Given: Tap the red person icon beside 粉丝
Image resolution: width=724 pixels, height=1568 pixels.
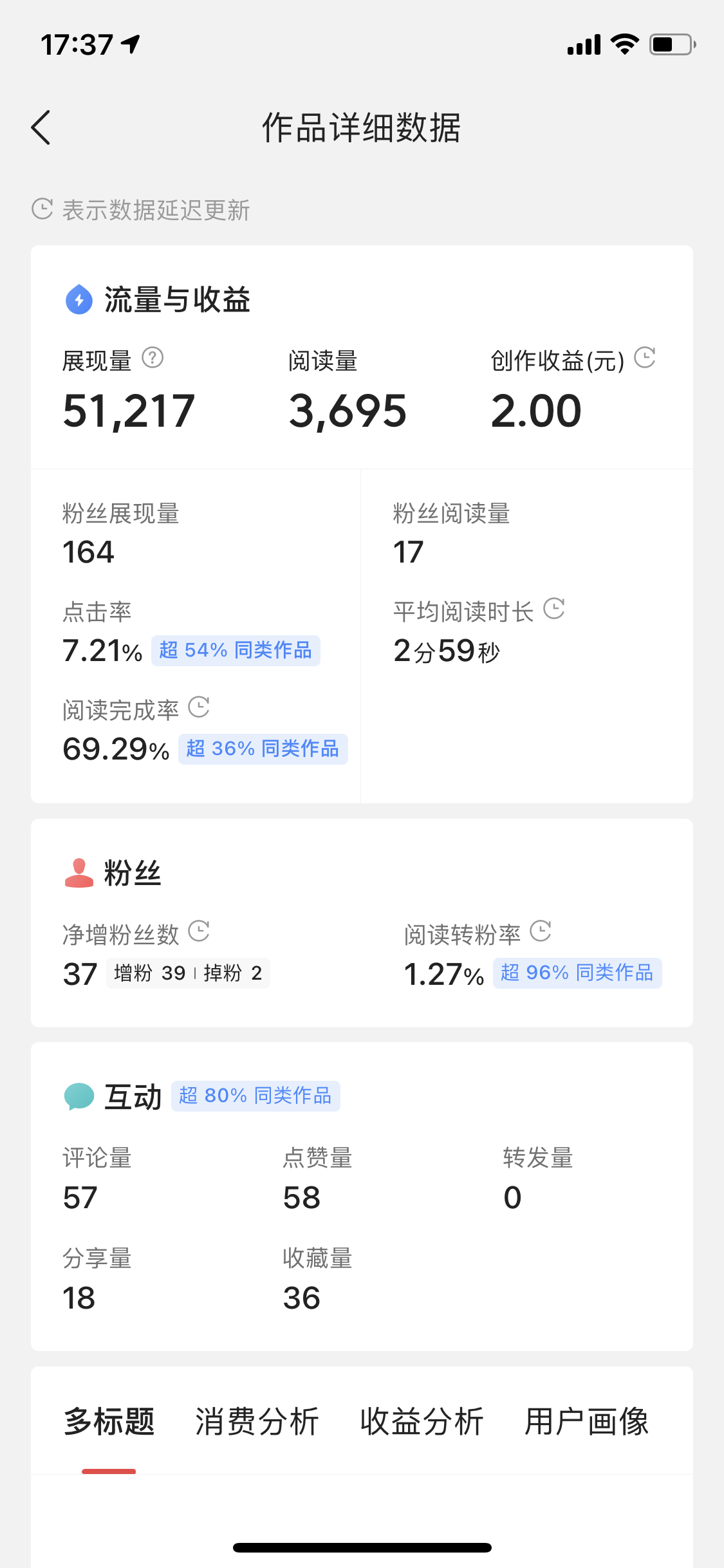Looking at the screenshot, I should coord(78,873).
